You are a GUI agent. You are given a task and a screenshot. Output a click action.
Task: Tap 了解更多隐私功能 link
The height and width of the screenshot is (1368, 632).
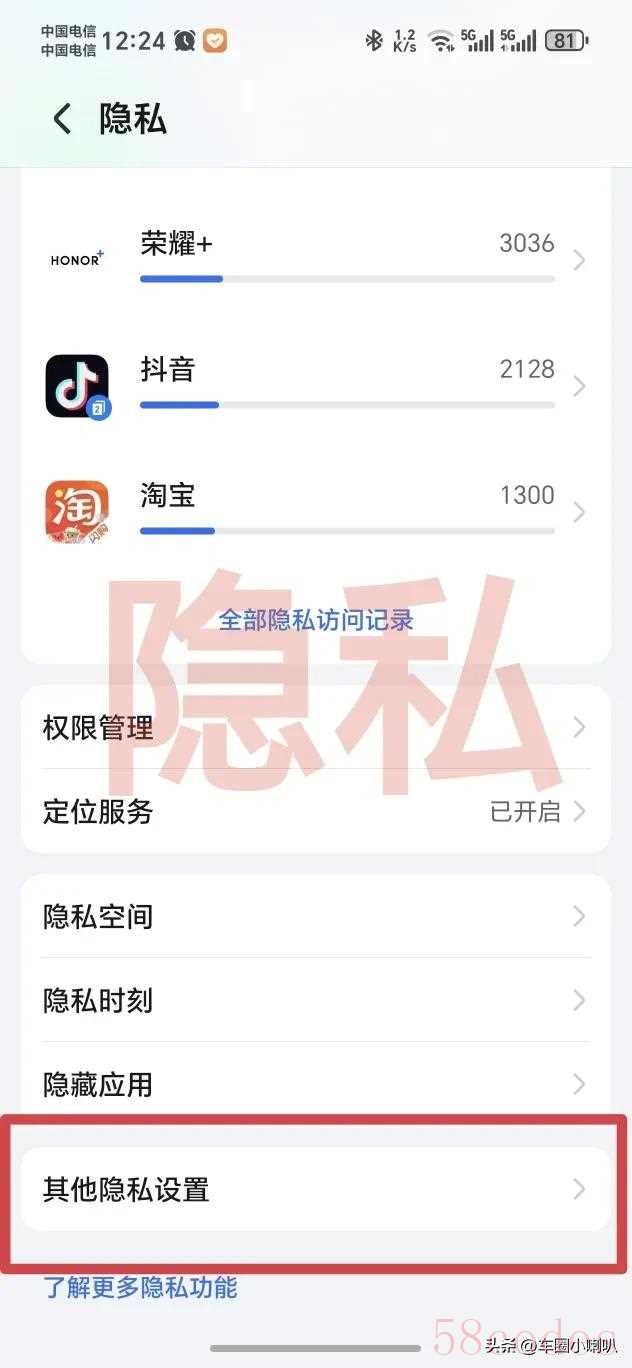pyautogui.click(x=140, y=1287)
